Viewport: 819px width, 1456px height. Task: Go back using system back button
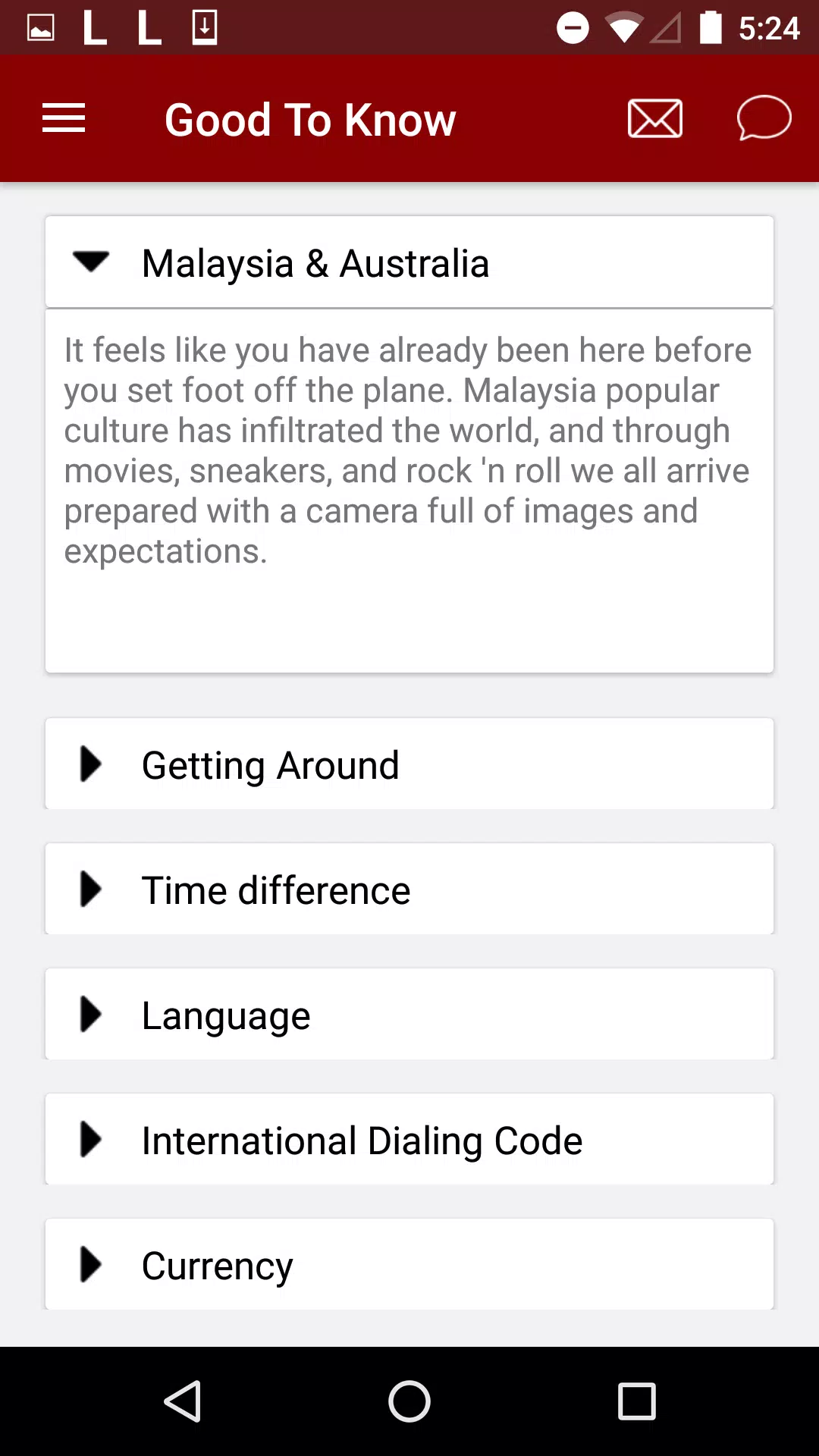point(182,1401)
